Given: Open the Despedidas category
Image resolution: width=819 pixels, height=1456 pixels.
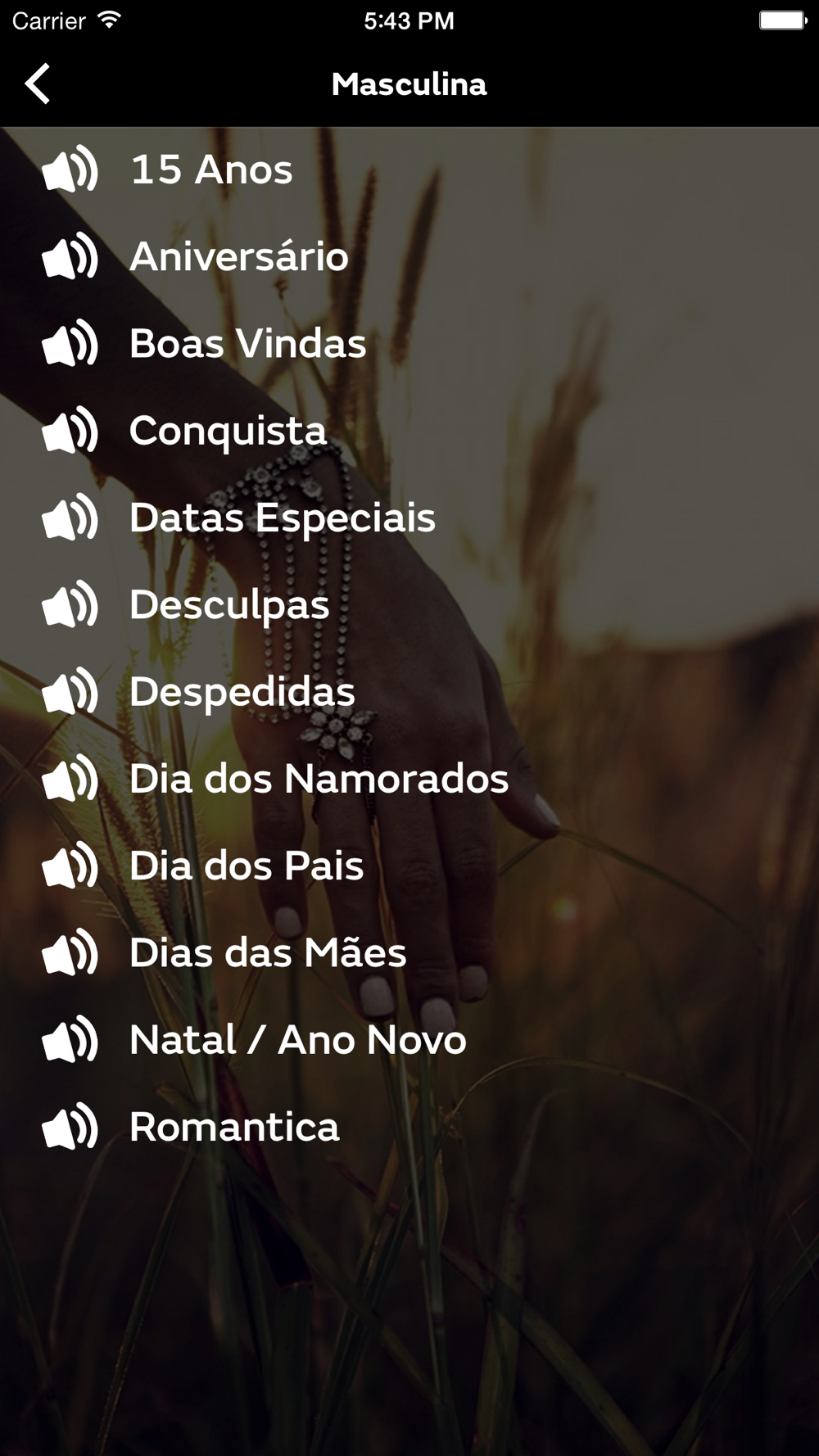Looking at the screenshot, I should (x=409, y=692).
